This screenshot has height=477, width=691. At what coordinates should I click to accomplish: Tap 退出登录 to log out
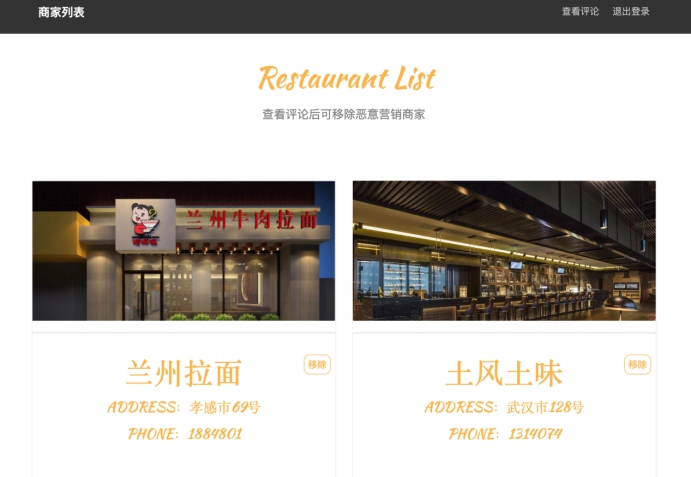point(631,12)
